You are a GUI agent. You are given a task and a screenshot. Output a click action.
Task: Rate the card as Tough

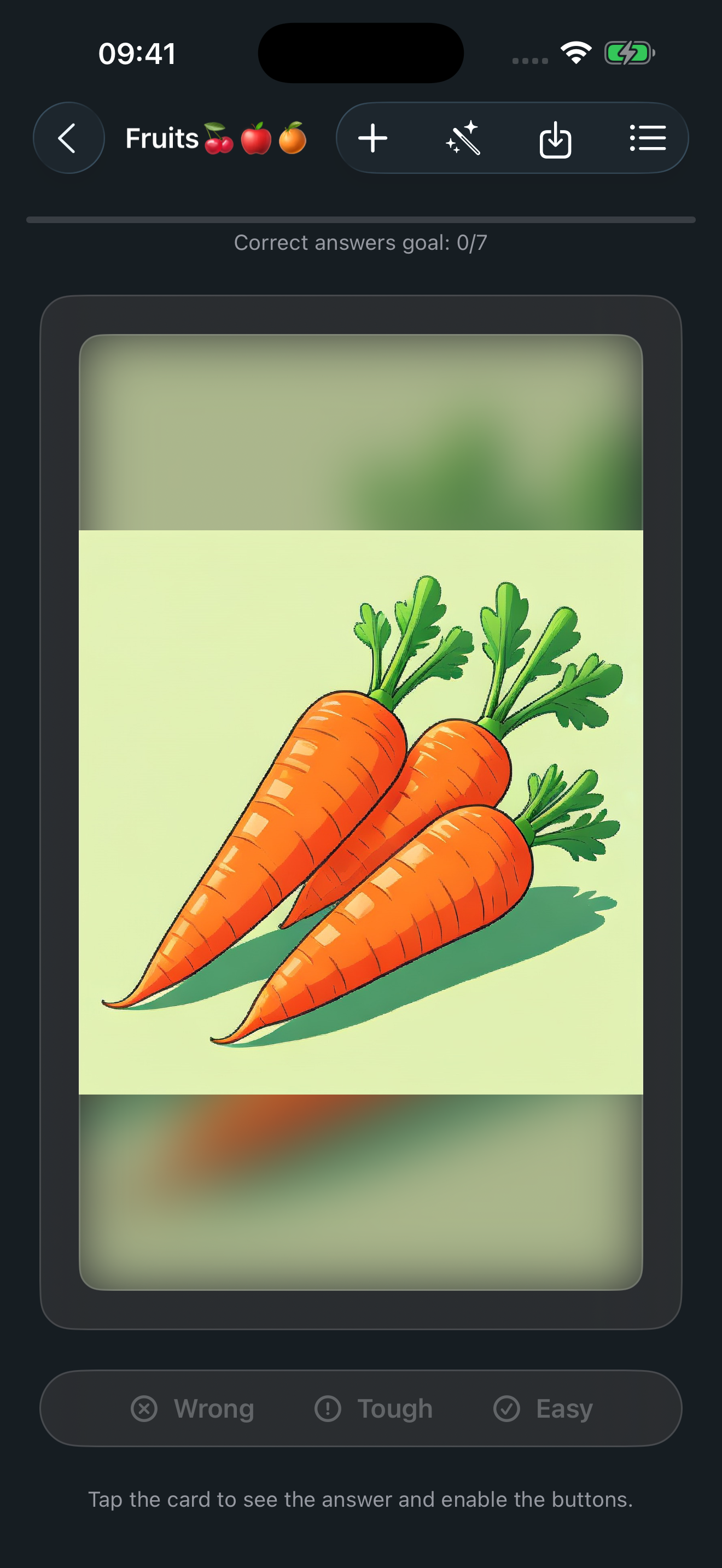pyautogui.click(x=374, y=1408)
